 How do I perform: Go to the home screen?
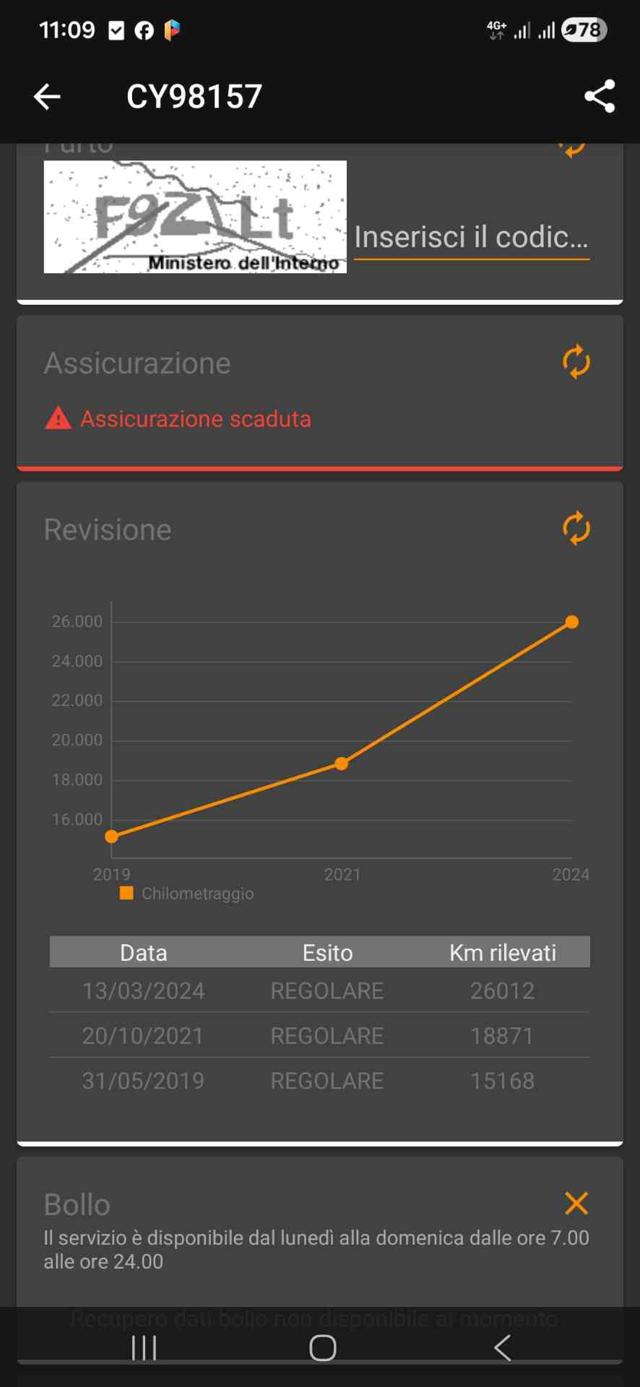click(x=322, y=1348)
